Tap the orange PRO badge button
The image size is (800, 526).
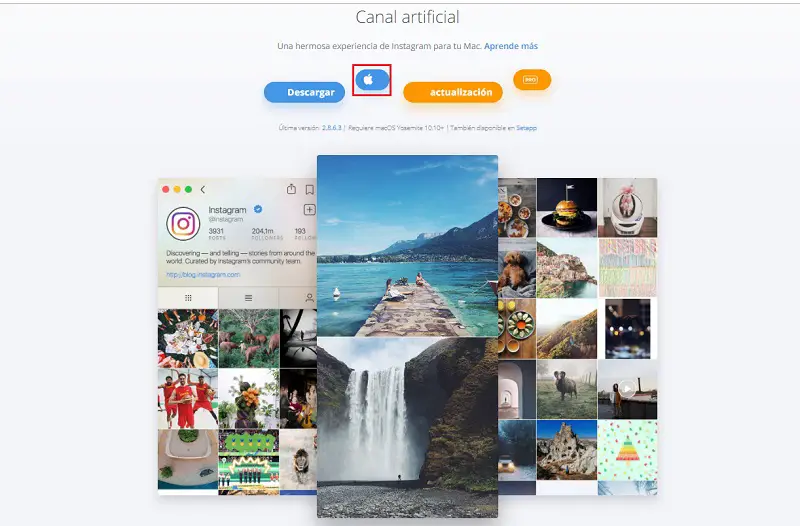[532, 79]
